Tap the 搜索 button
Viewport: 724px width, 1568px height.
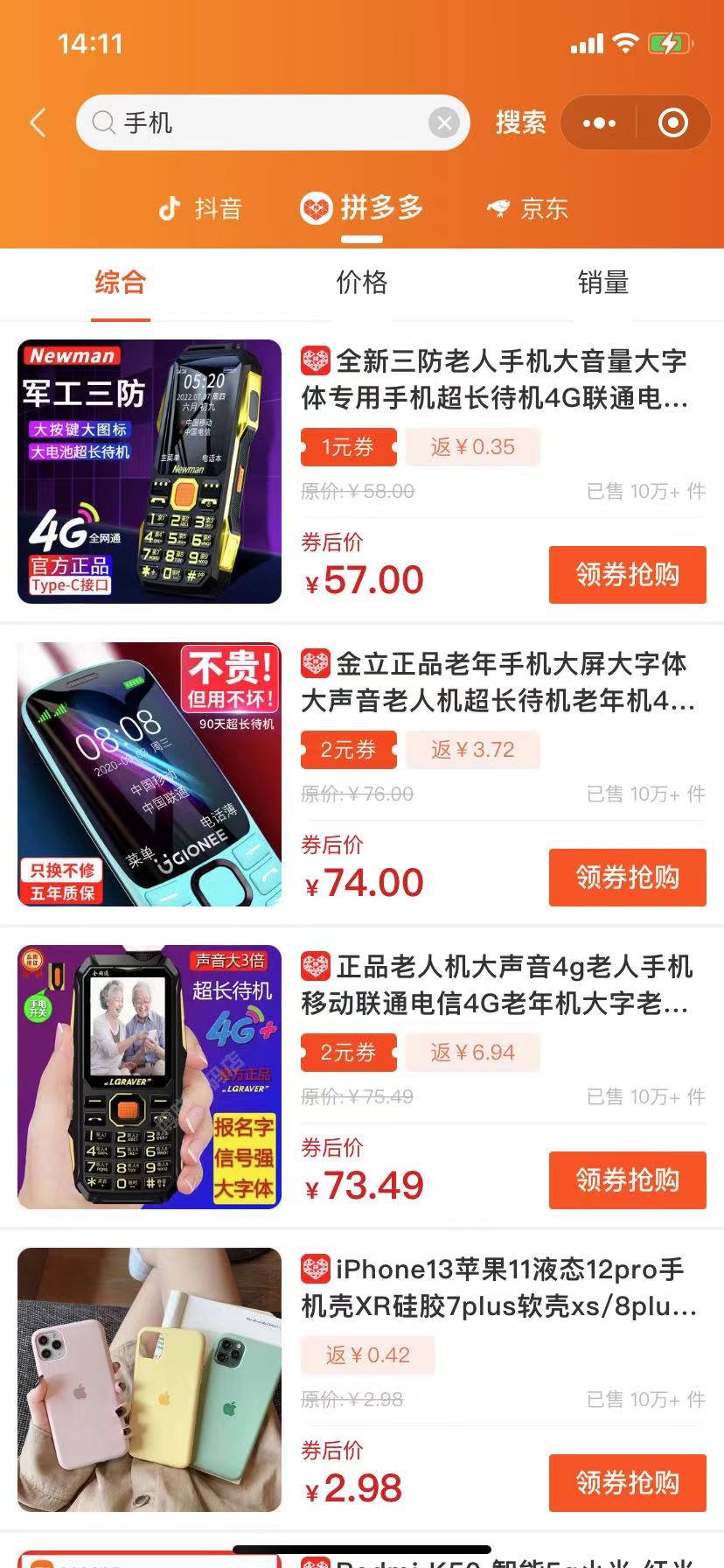click(520, 122)
